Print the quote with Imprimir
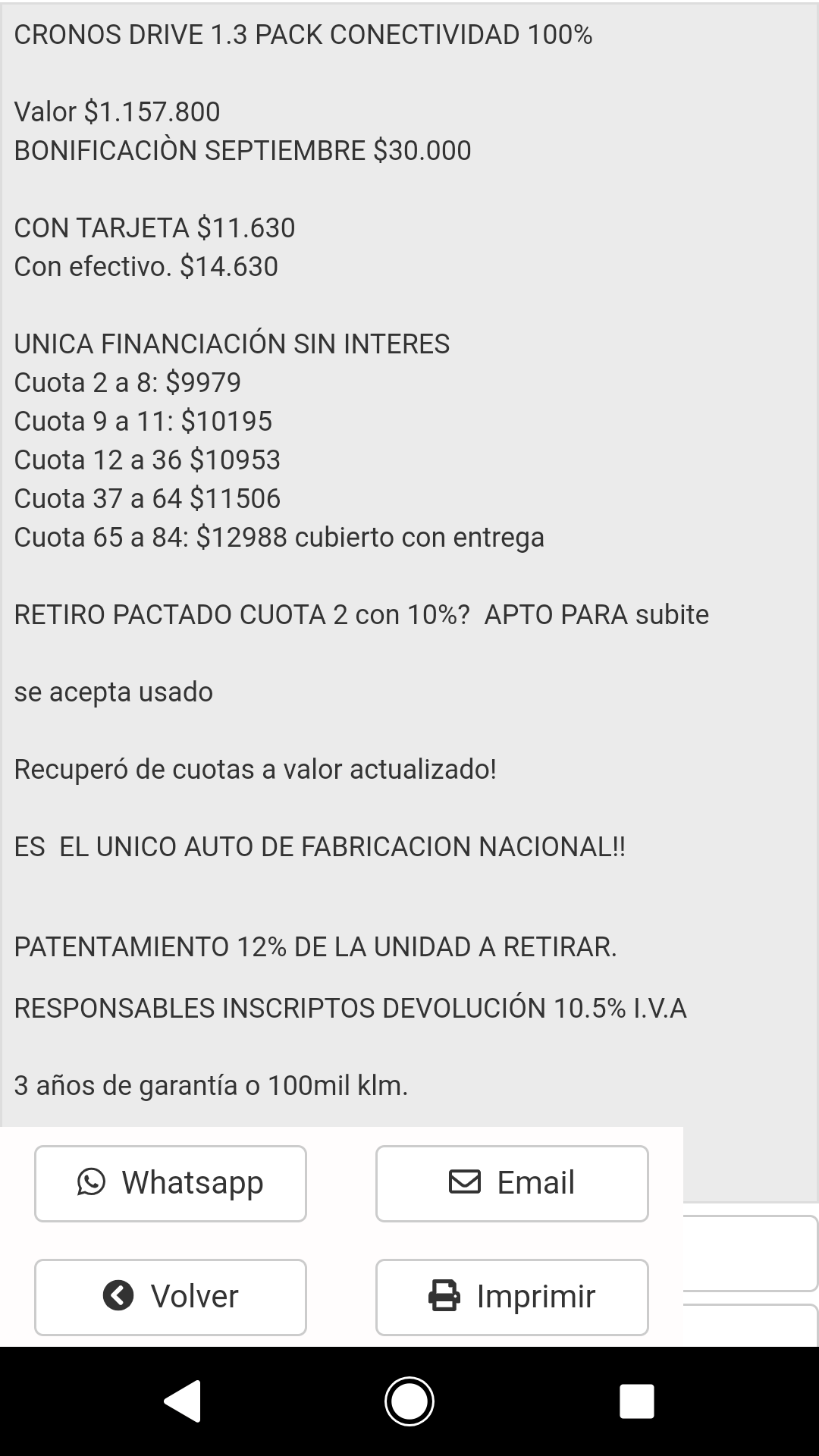Screen dimensions: 819x1456 tap(512, 1297)
